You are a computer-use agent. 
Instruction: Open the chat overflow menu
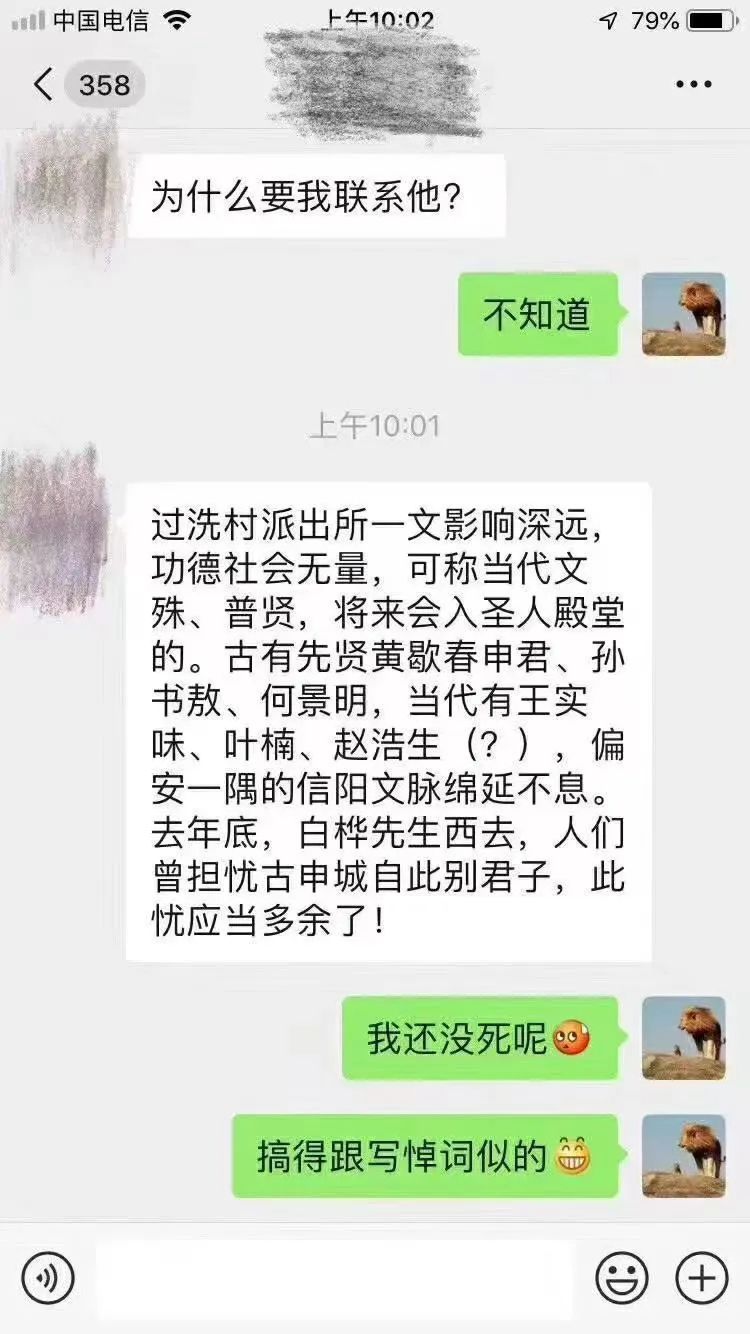point(693,85)
